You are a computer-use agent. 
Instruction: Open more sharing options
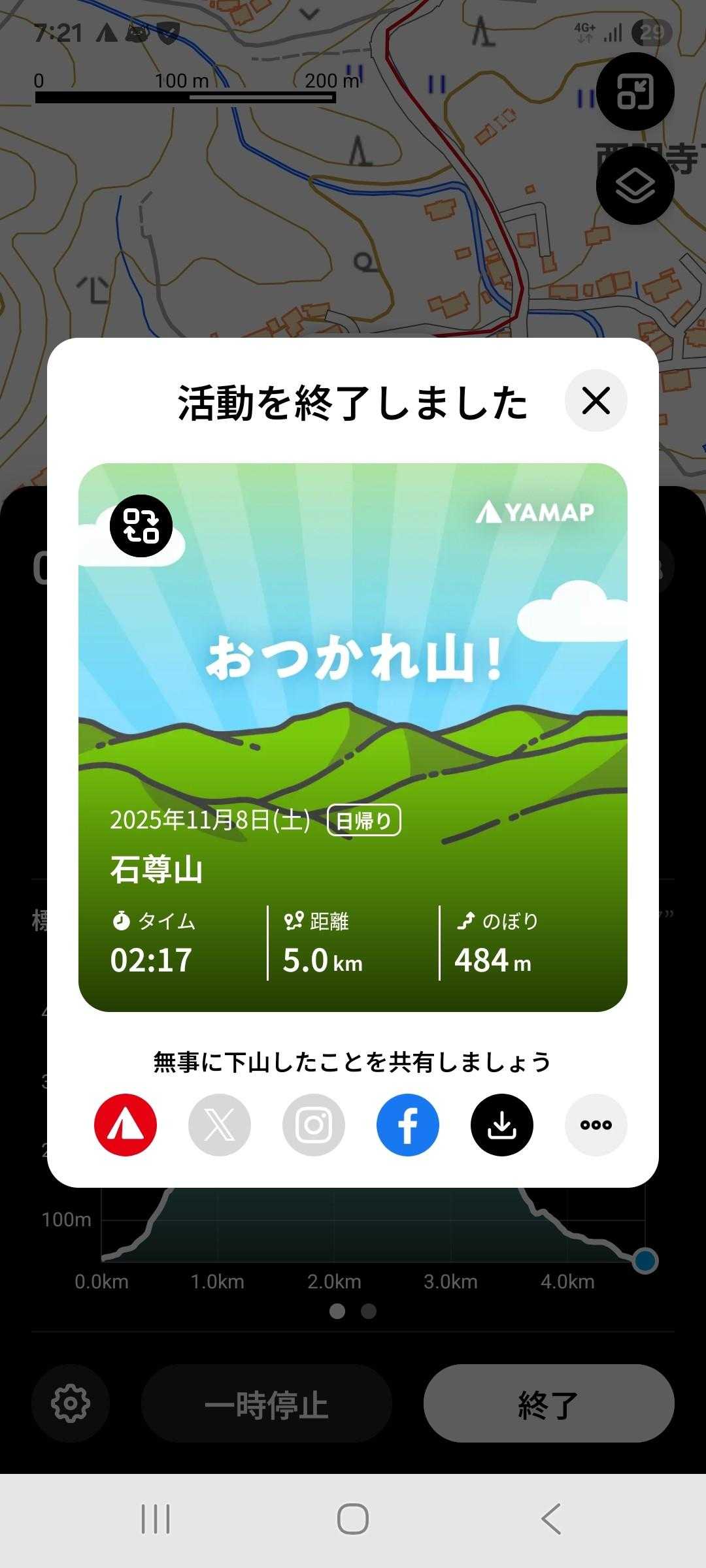pos(596,1125)
